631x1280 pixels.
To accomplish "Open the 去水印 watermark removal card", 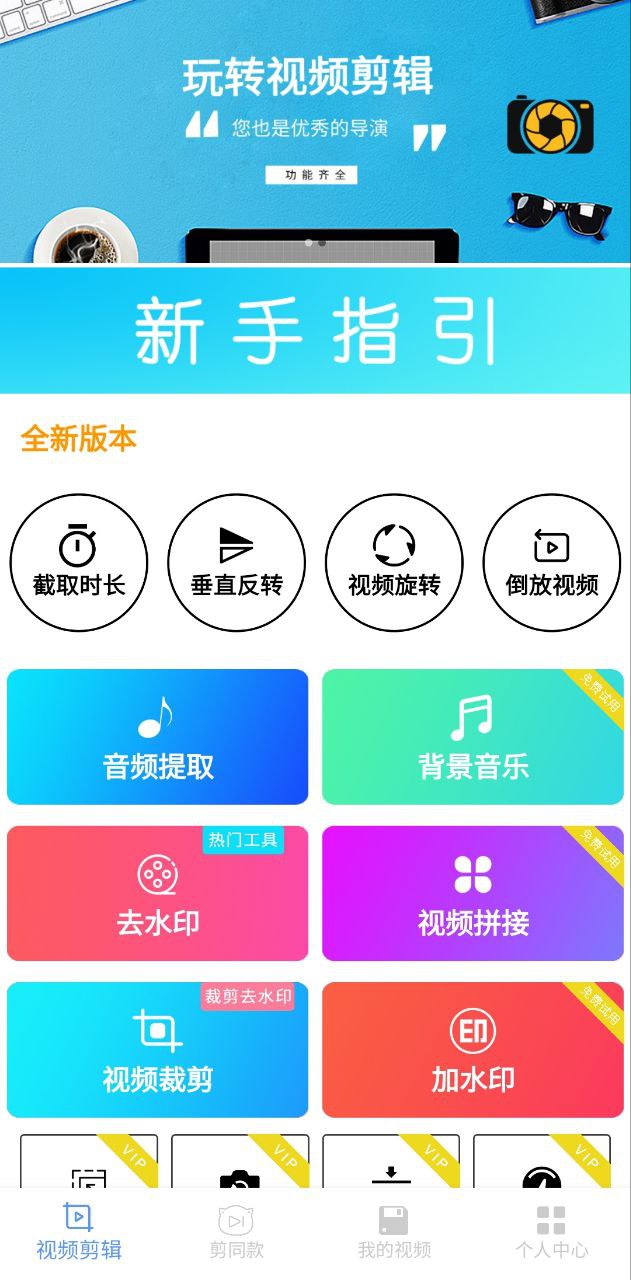I will pyautogui.click(x=158, y=893).
